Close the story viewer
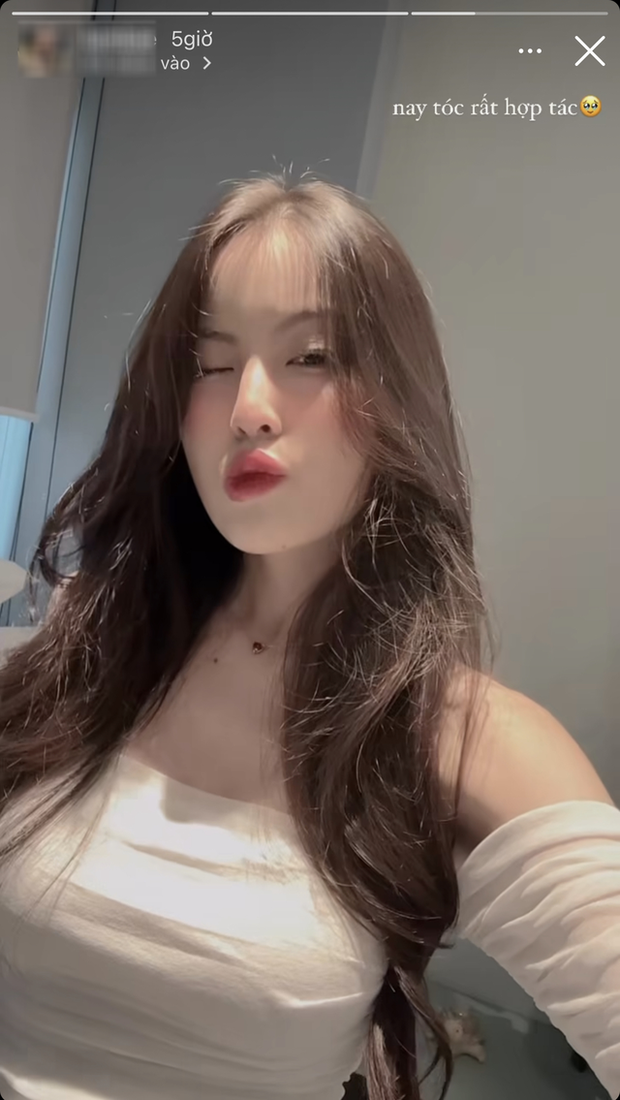 [x=590, y=51]
